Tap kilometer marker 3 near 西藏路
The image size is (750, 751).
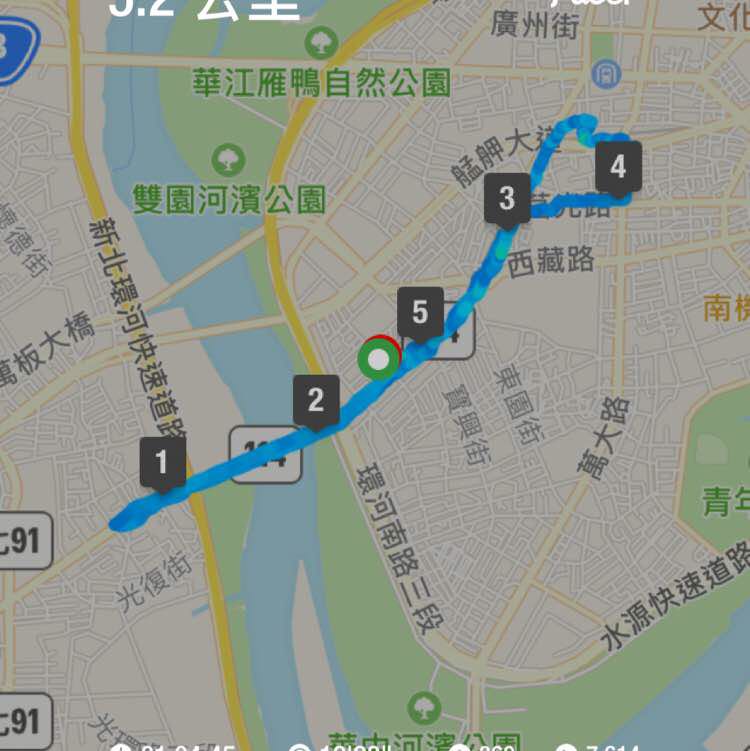506,199
